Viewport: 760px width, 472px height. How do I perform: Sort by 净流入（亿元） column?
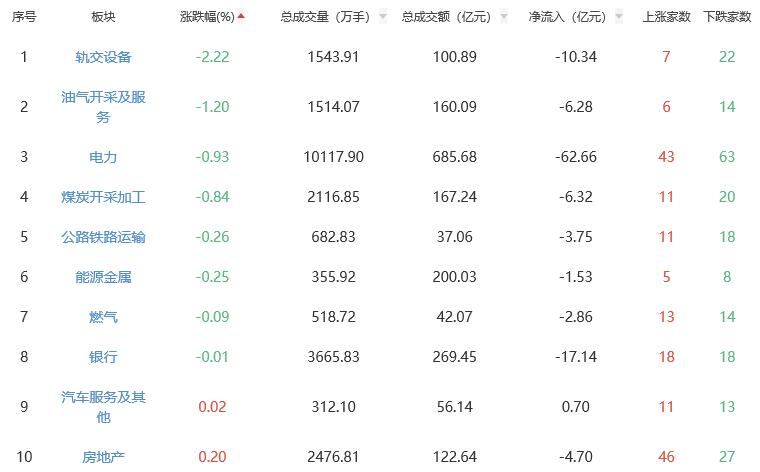pos(568,17)
